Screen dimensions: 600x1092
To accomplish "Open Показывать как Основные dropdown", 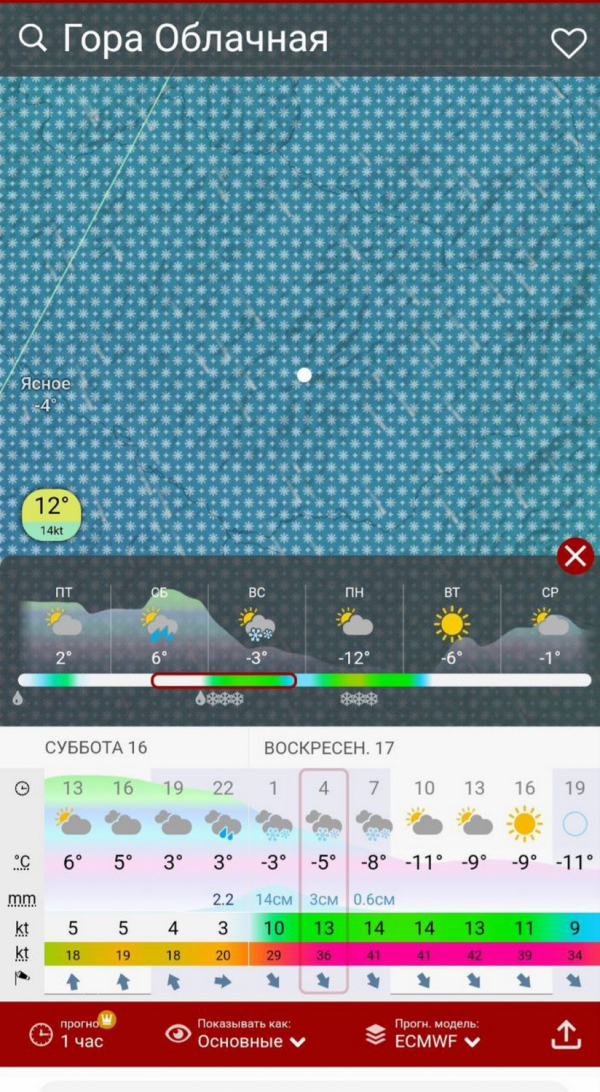I will tap(238, 1034).
